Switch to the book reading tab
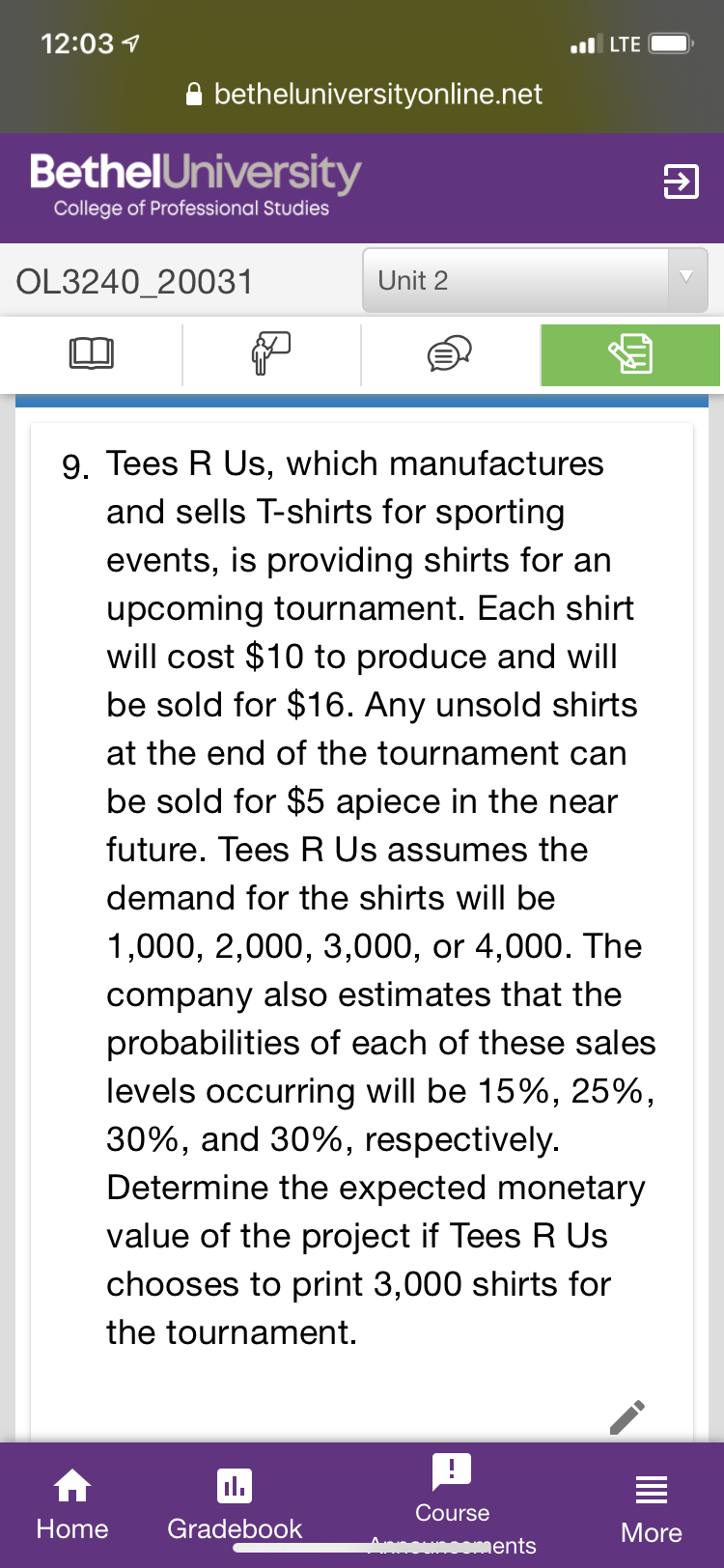 point(91,353)
